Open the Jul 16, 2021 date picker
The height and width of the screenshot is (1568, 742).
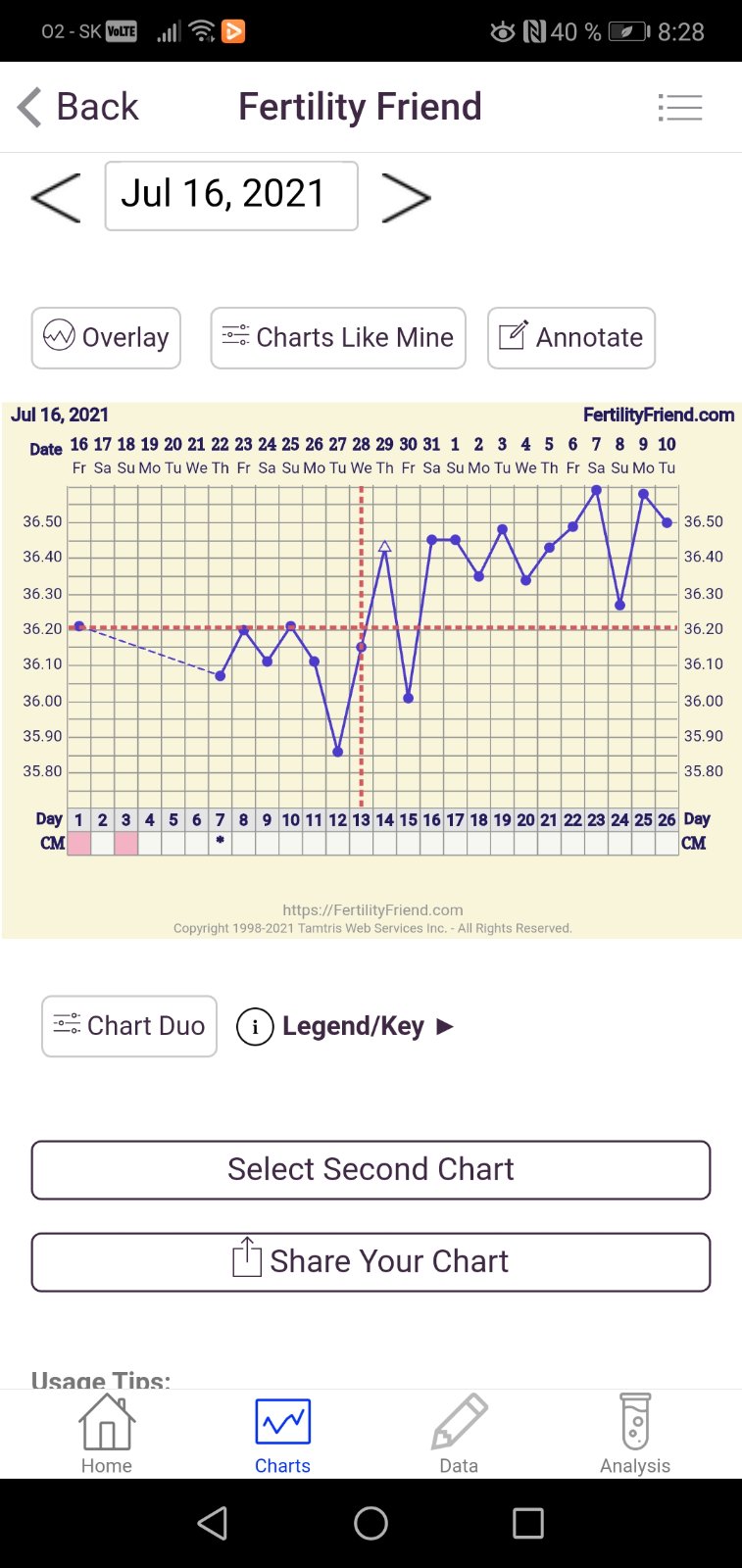[231, 196]
